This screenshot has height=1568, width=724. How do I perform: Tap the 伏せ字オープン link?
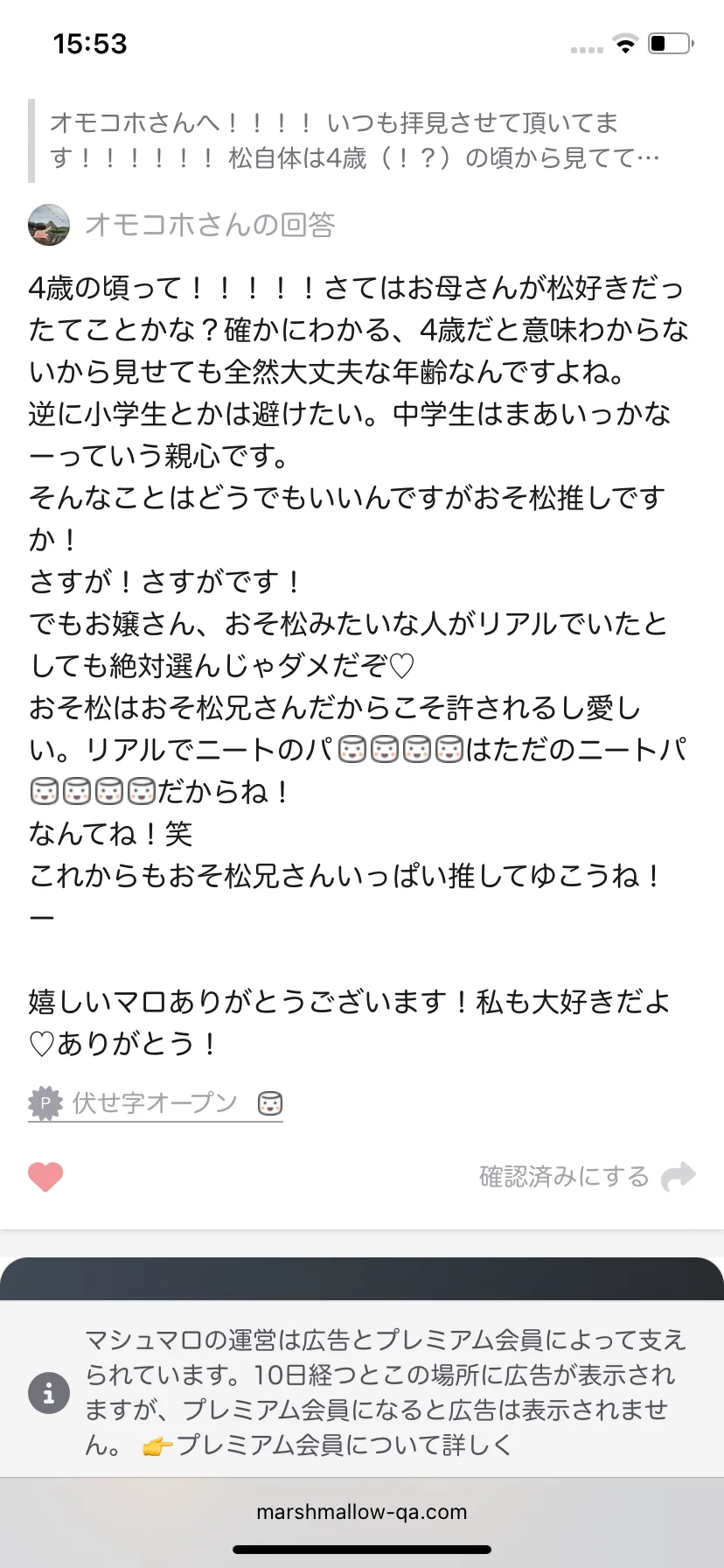(155, 1102)
